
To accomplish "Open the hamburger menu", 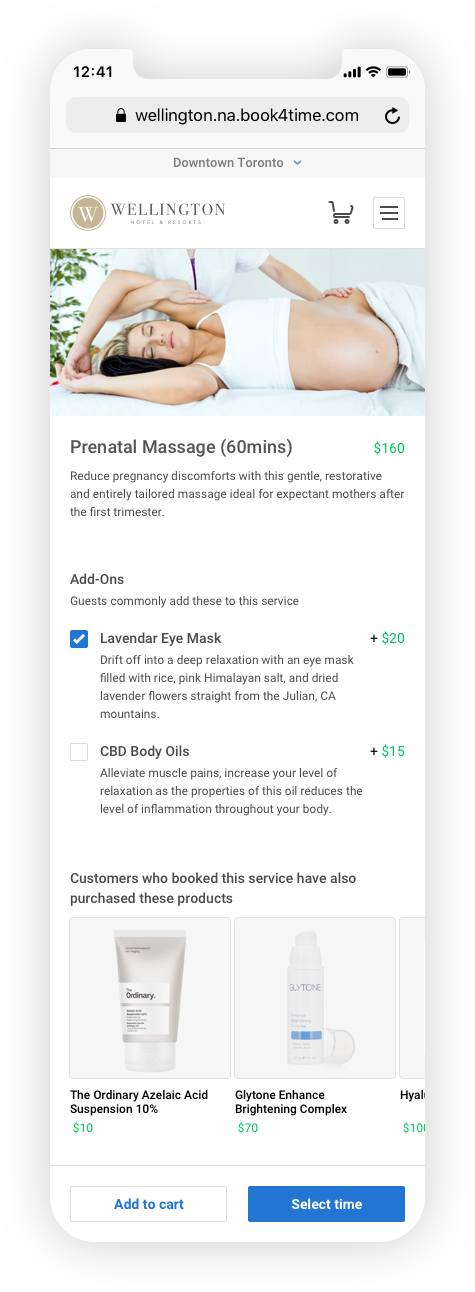I will pyautogui.click(x=389, y=213).
